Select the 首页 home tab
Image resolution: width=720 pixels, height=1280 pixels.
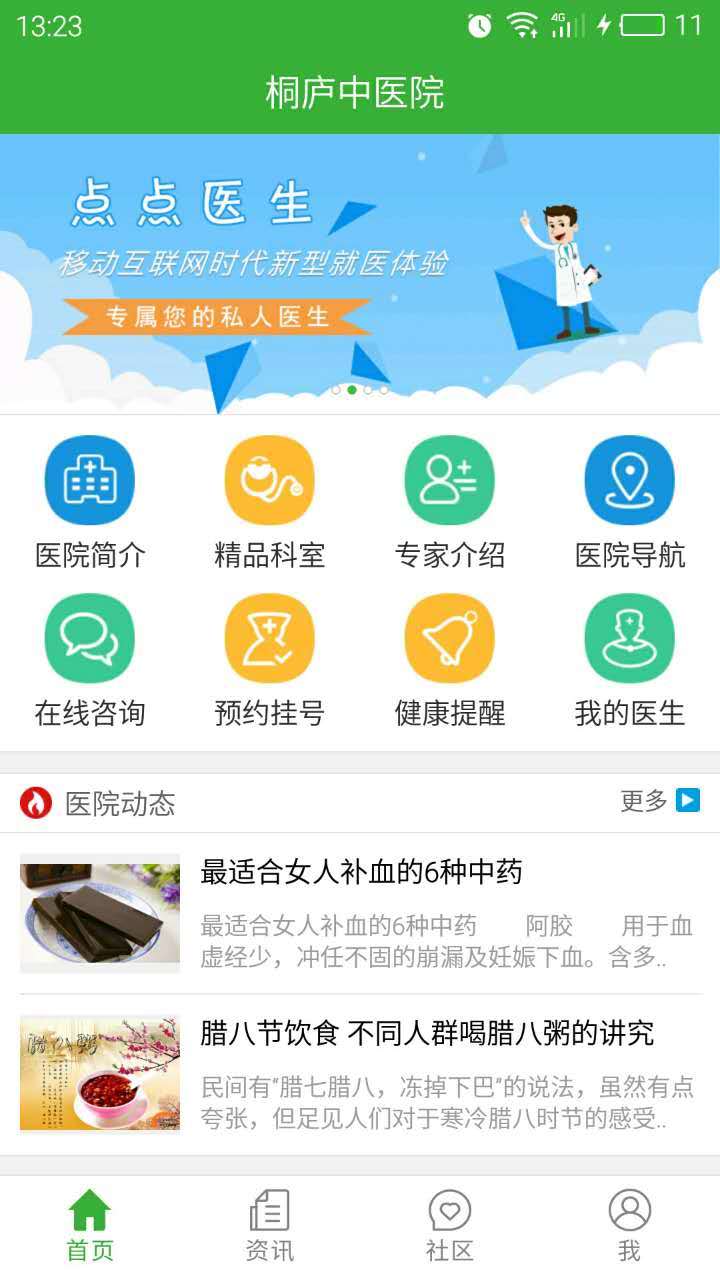90,1226
